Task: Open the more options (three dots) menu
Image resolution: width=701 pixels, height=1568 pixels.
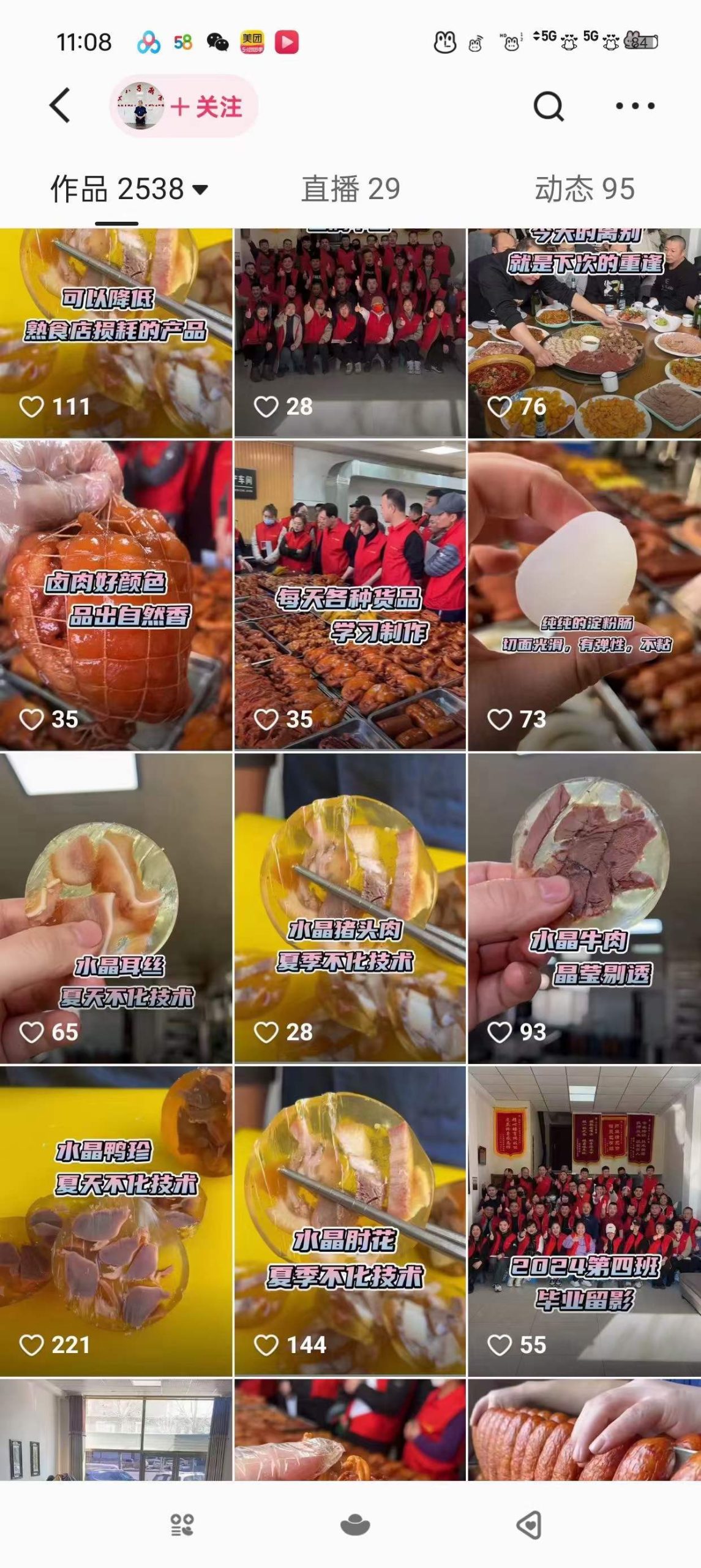Action: pos(635,104)
